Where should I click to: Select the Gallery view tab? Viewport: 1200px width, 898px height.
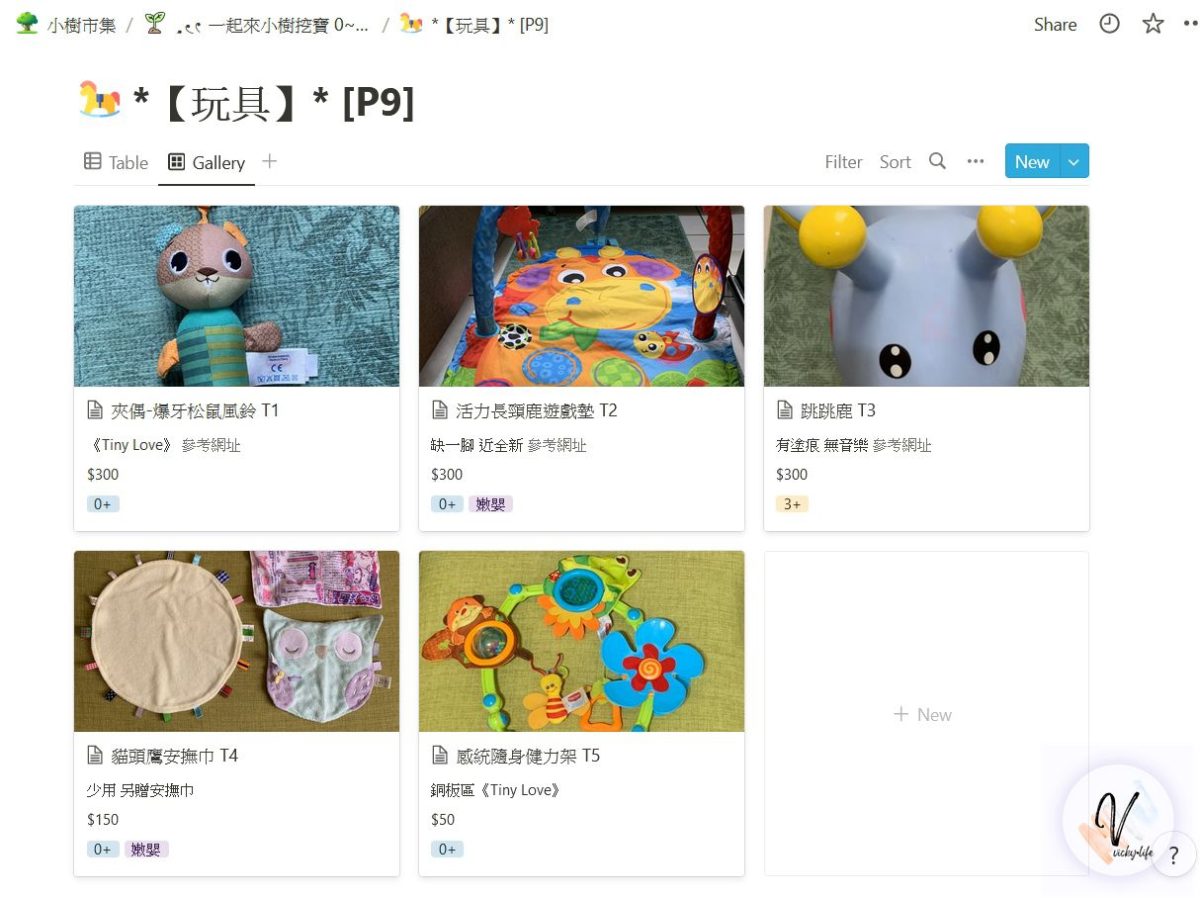[x=207, y=162]
